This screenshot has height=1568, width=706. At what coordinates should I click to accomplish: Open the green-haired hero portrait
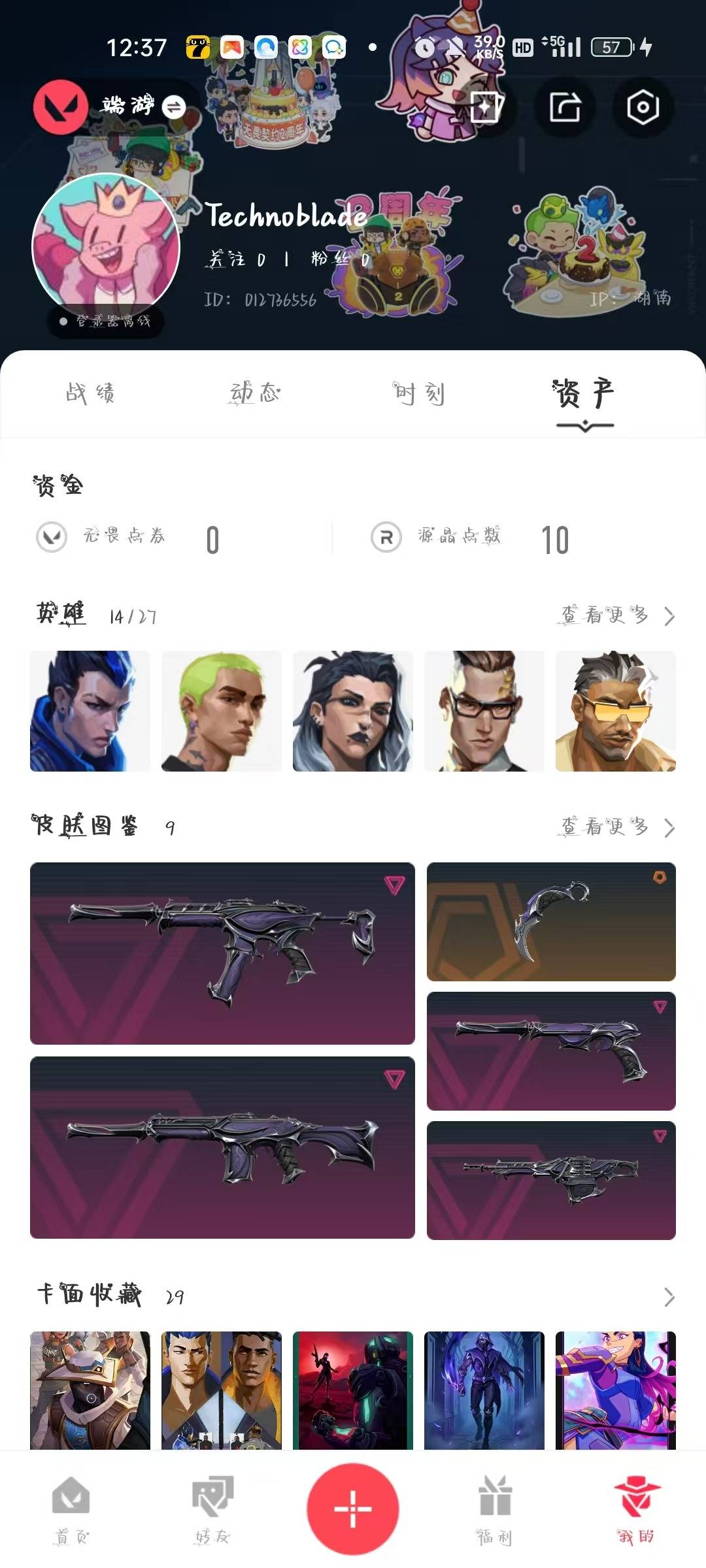(x=222, y=711)
